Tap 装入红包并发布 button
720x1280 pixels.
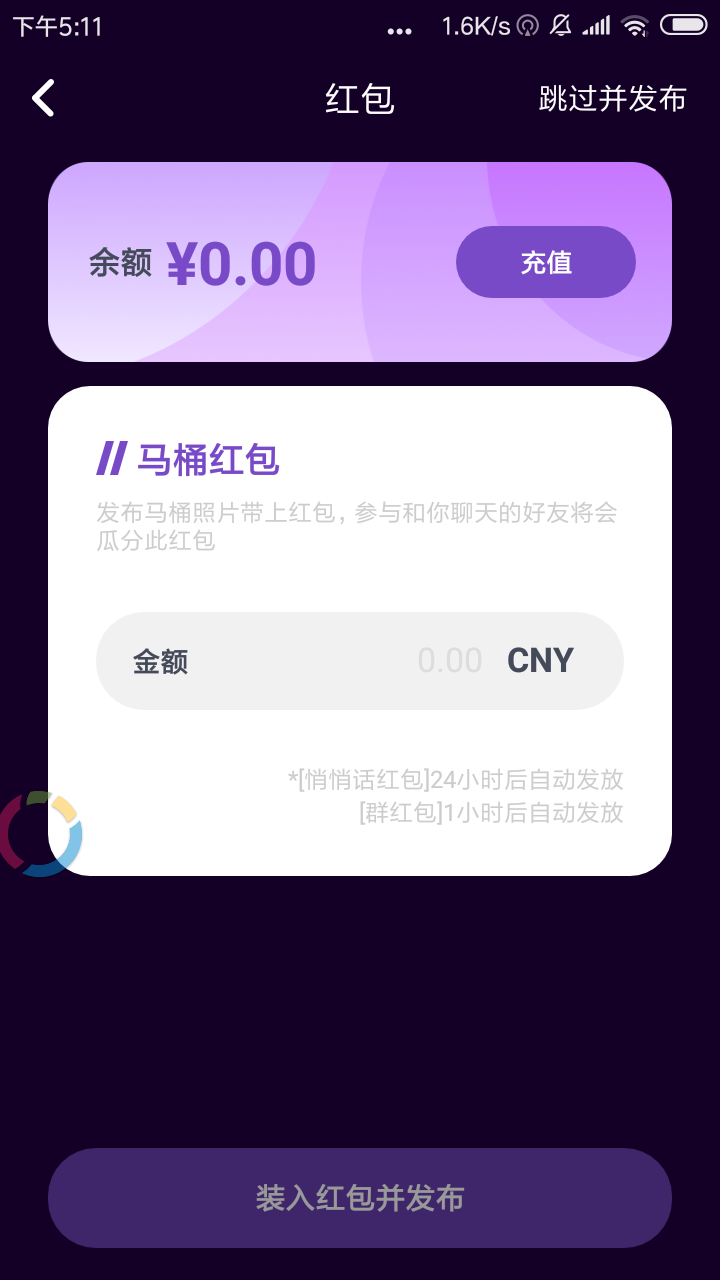coord(360,1198)
